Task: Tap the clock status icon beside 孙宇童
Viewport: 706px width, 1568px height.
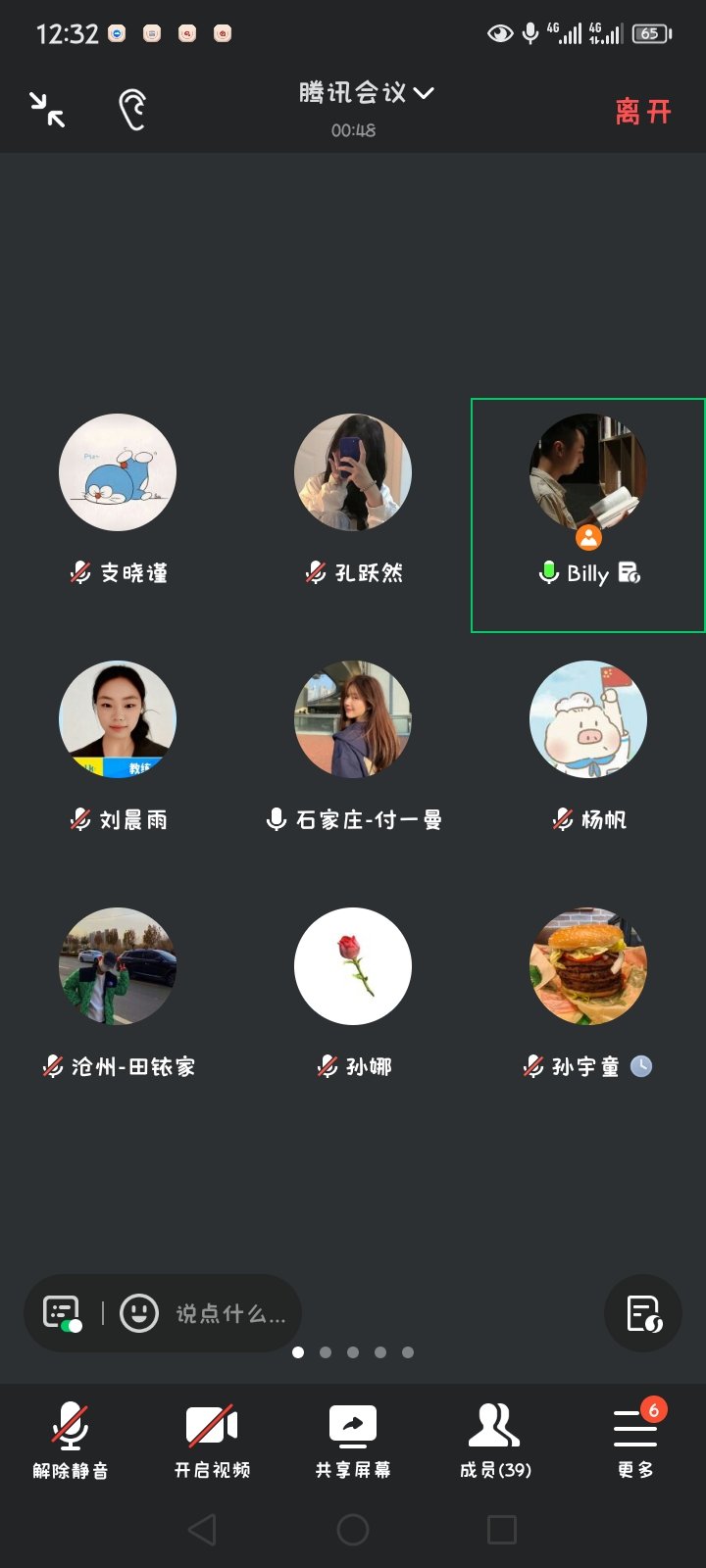Action: [639, 1065]
